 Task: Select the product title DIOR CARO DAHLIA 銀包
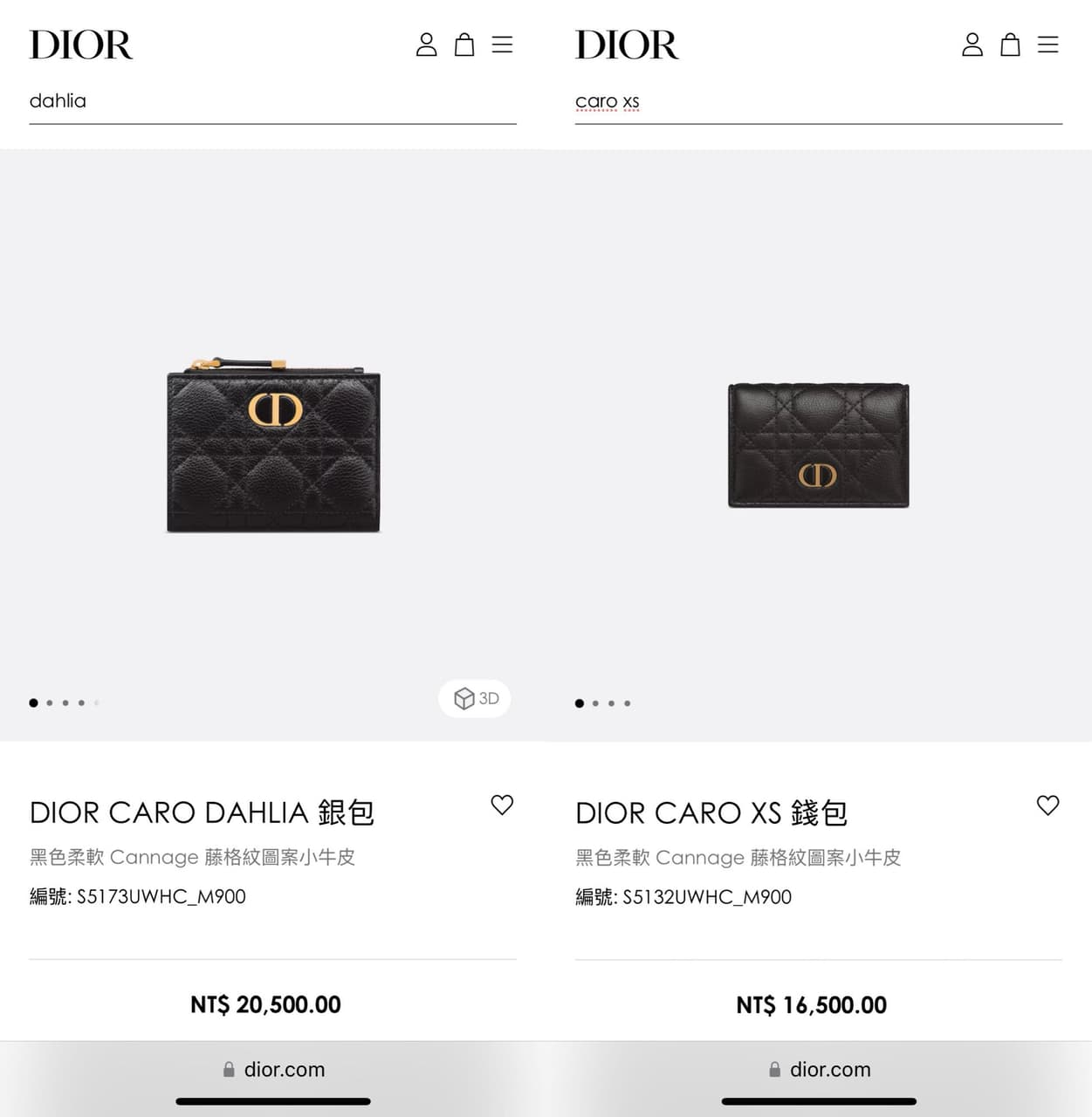[203, 812]
